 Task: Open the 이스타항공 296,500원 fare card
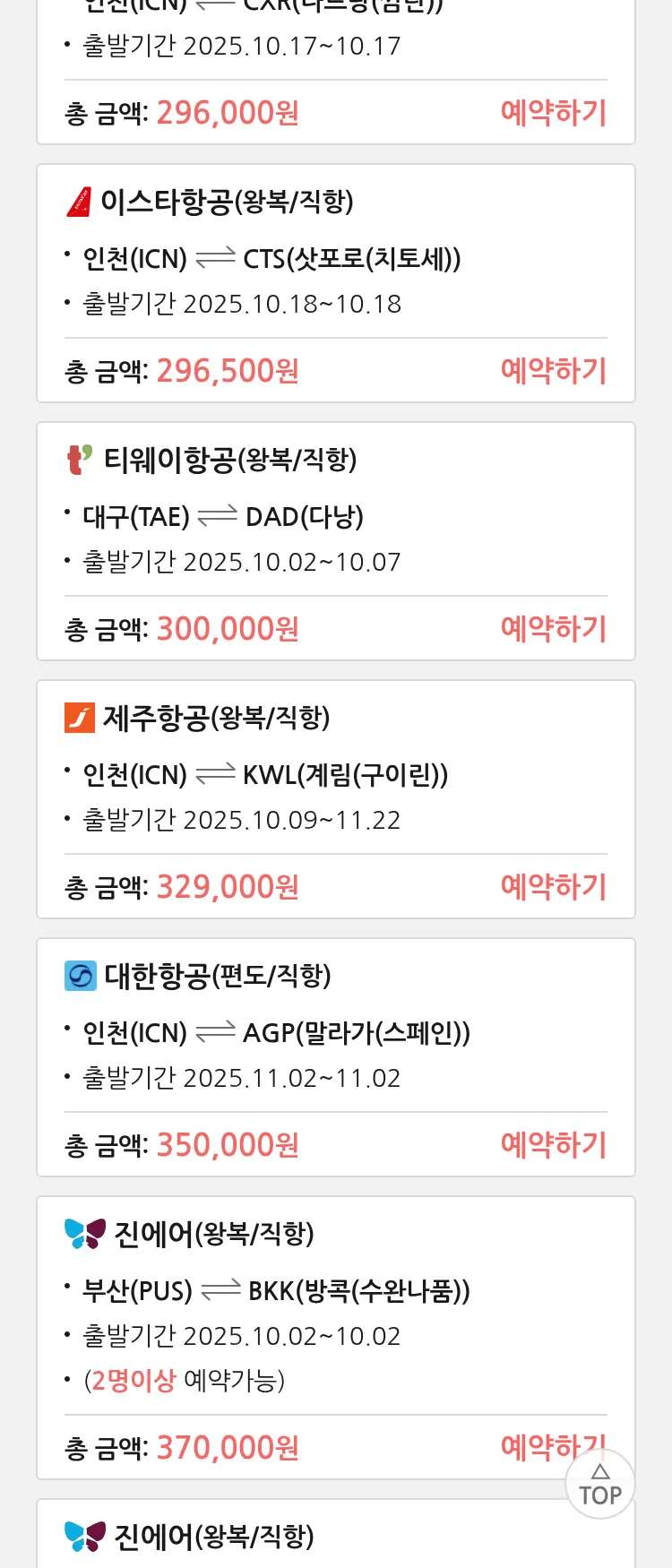[335, 260]
